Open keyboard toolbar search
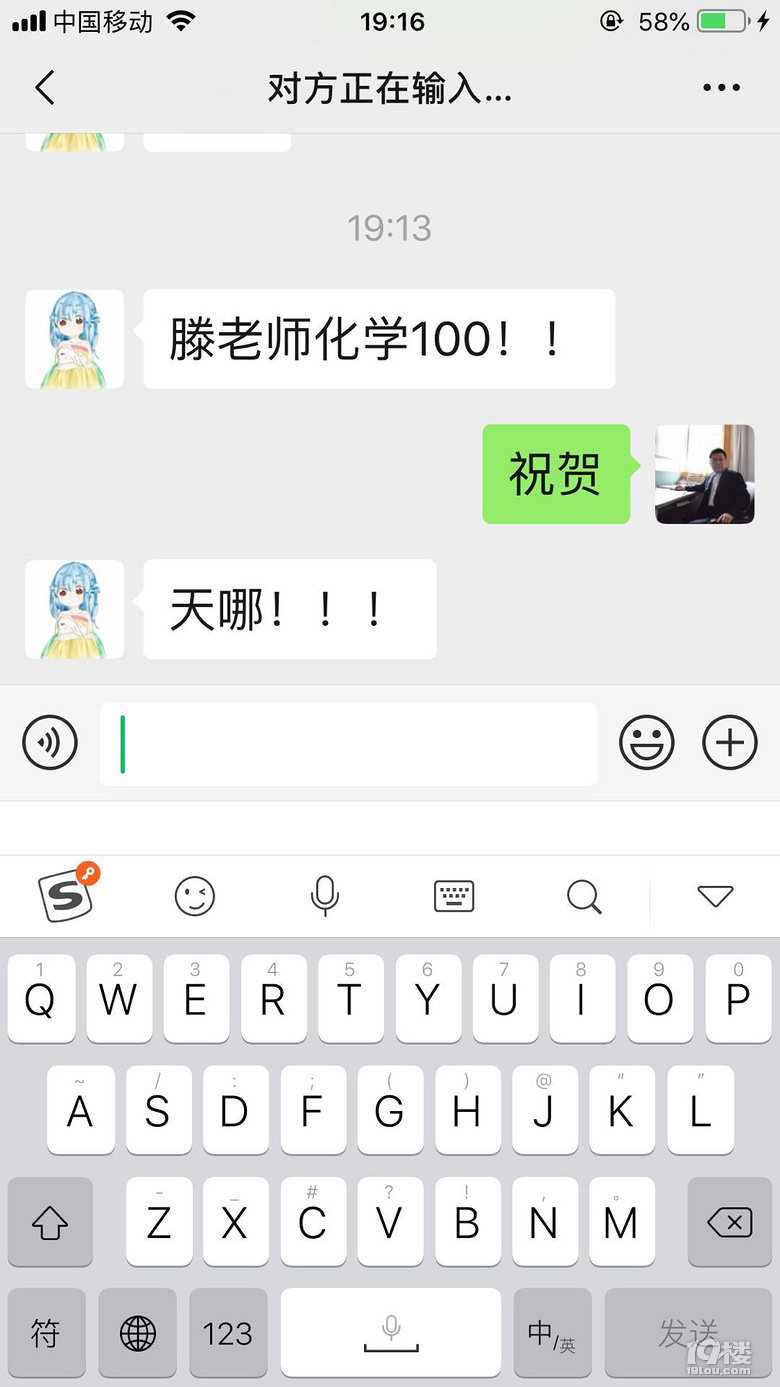 pyautogui.click(x=584, y=896)
